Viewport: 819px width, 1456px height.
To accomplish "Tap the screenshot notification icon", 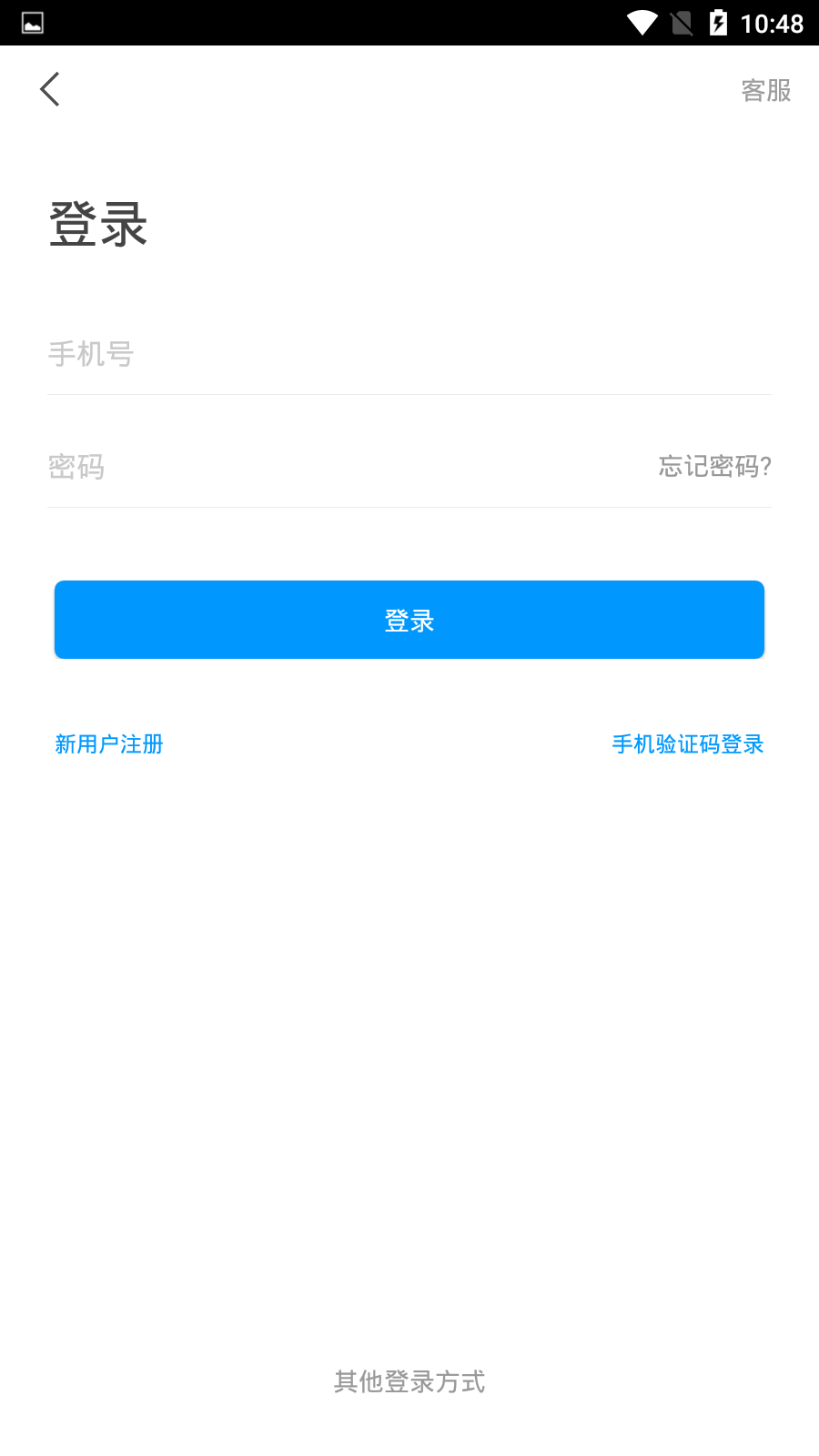I will [x=34, y=22].
